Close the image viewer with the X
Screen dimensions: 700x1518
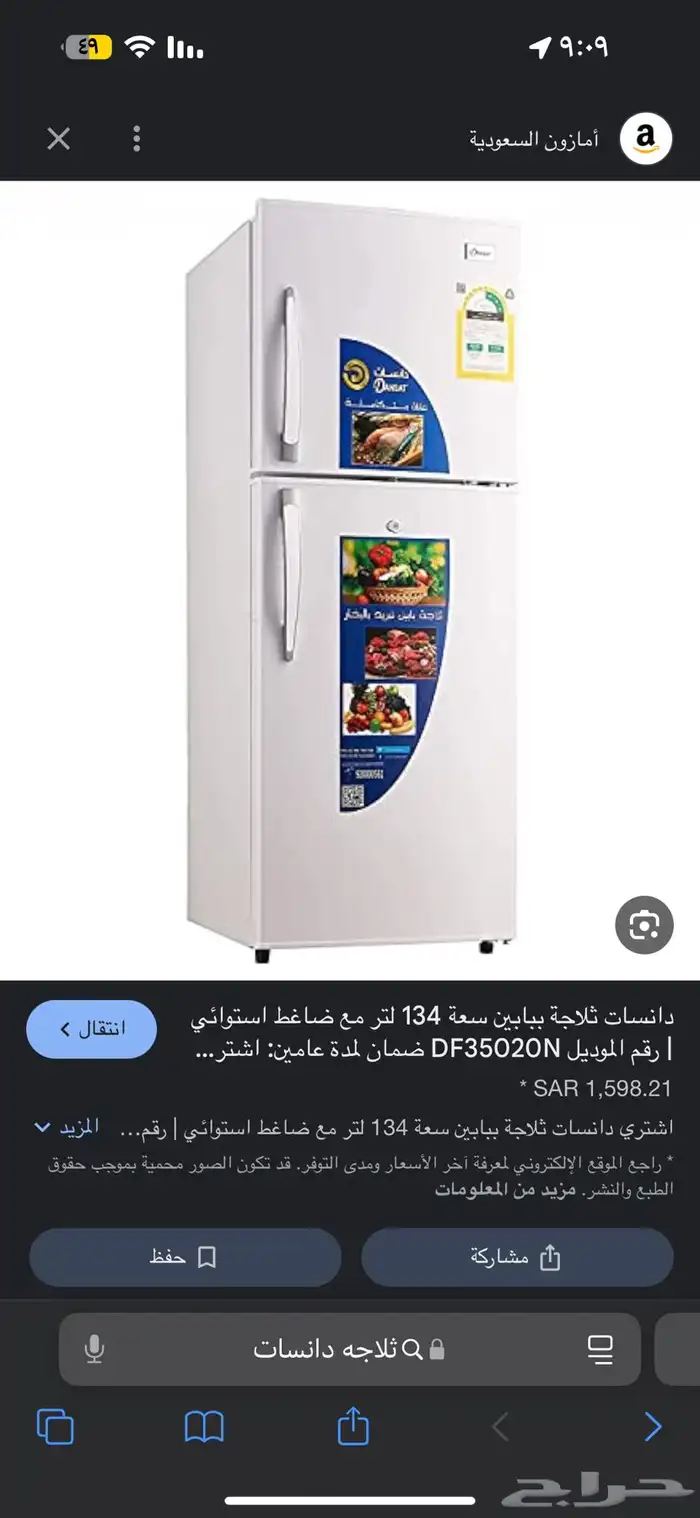pos(59,139)
